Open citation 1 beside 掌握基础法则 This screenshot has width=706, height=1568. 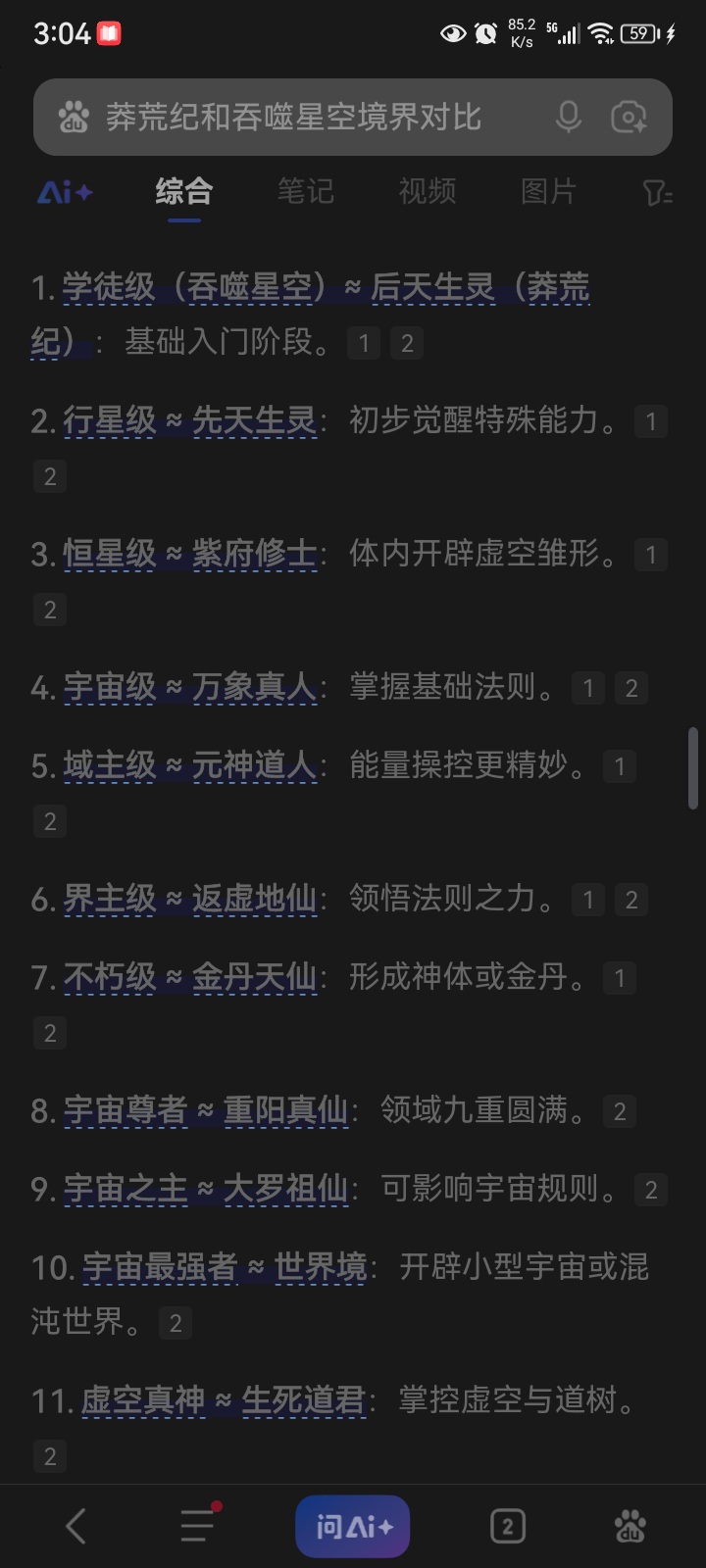pos(588,689)
